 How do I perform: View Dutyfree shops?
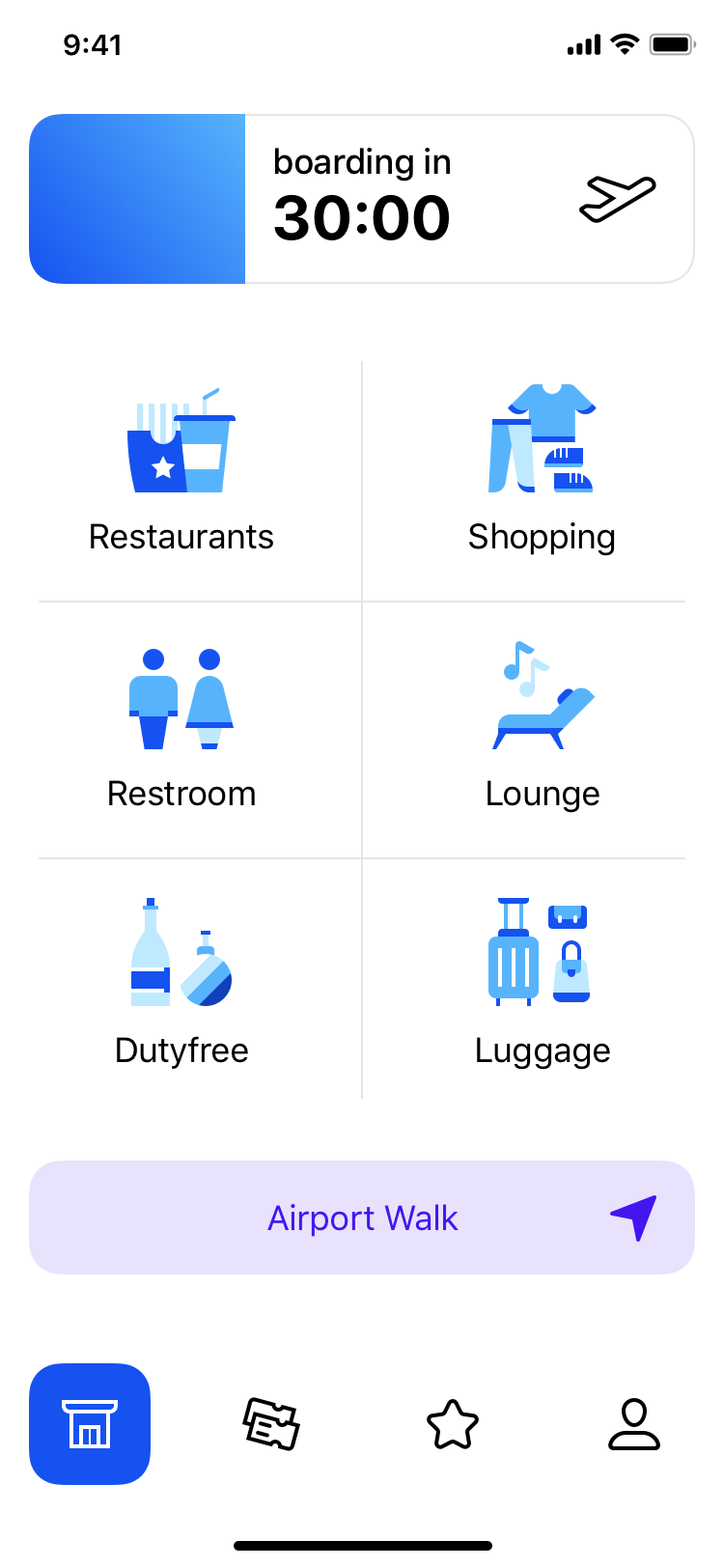pos(181,979)
